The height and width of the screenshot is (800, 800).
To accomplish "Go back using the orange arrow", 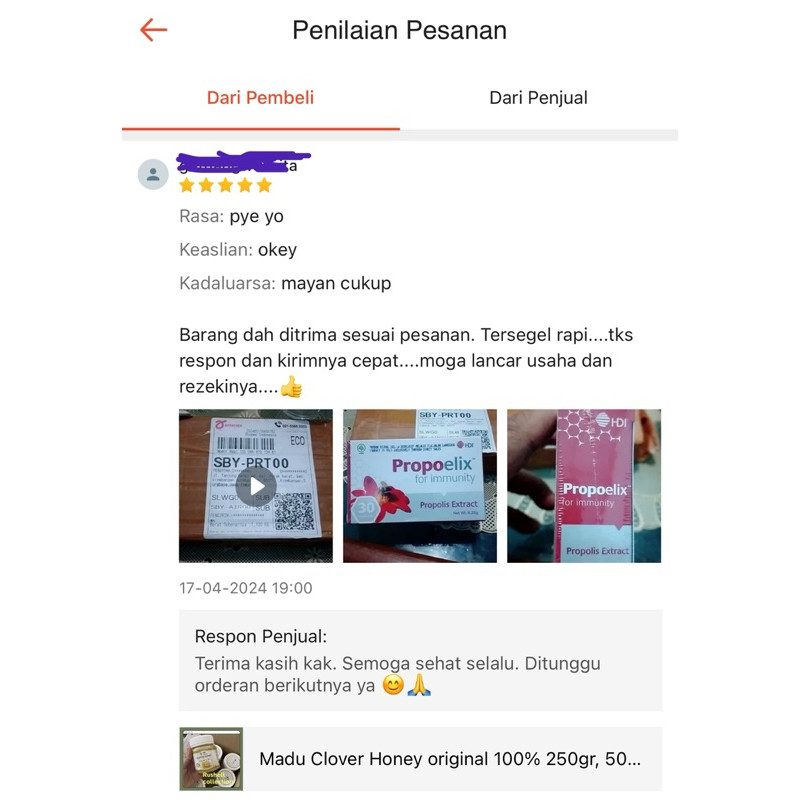I will 154,30.
